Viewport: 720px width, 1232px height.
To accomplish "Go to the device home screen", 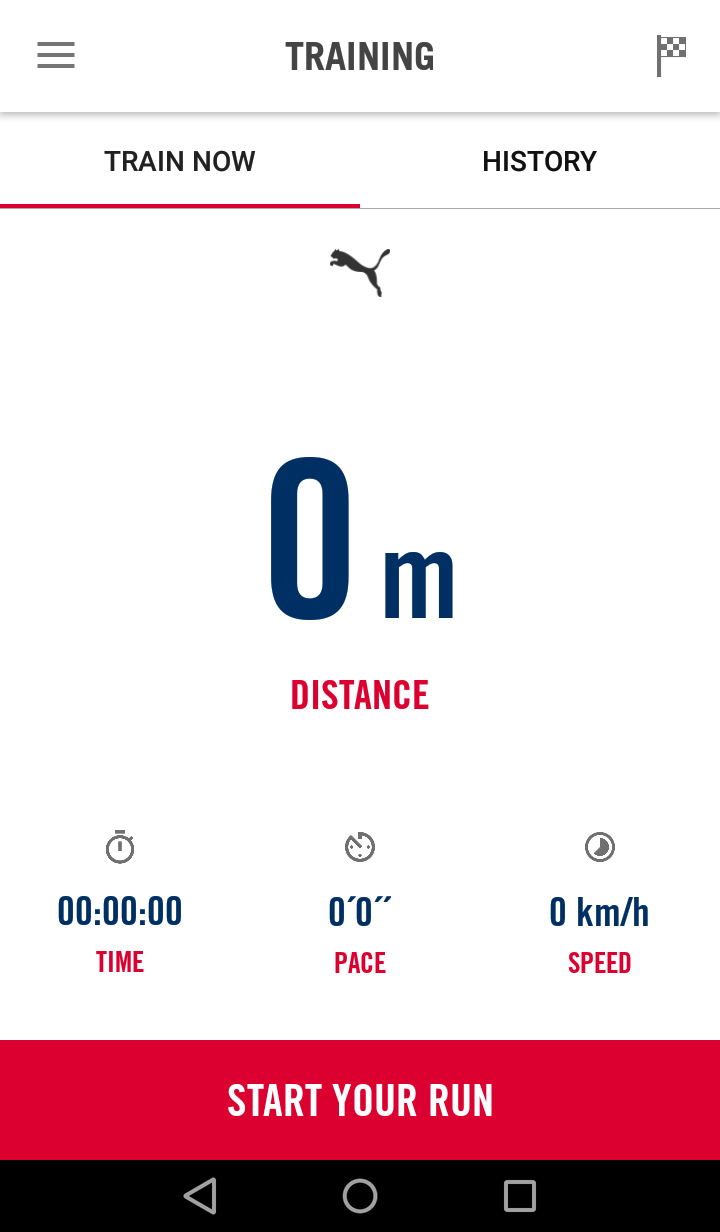I will click(360, 1196).
